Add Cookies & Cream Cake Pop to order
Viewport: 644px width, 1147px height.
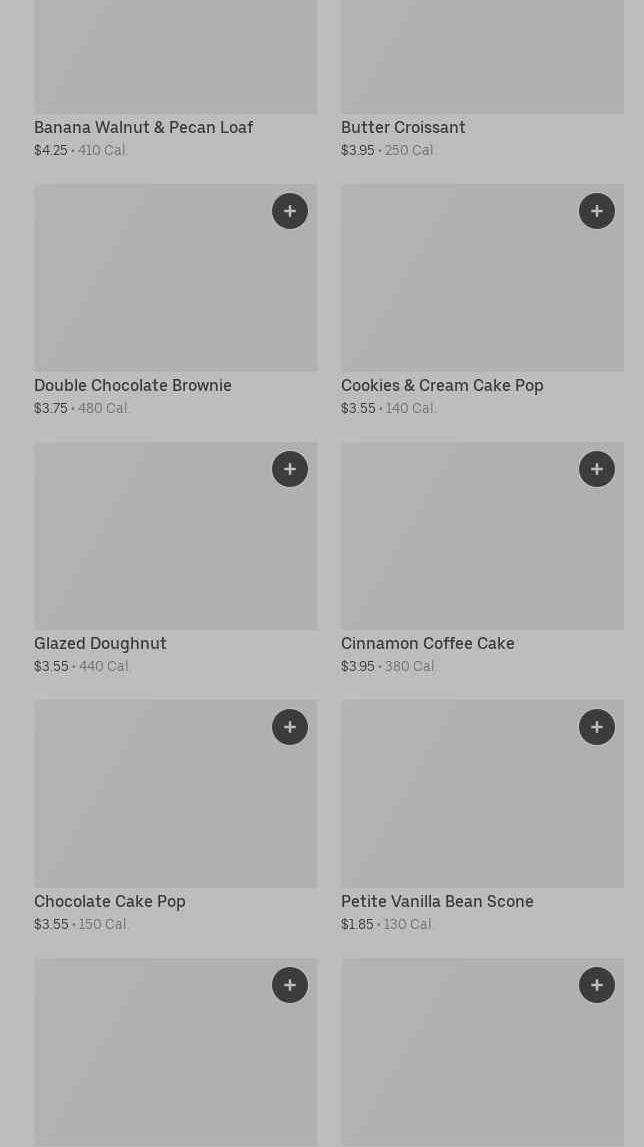click(x=597, y=211)
